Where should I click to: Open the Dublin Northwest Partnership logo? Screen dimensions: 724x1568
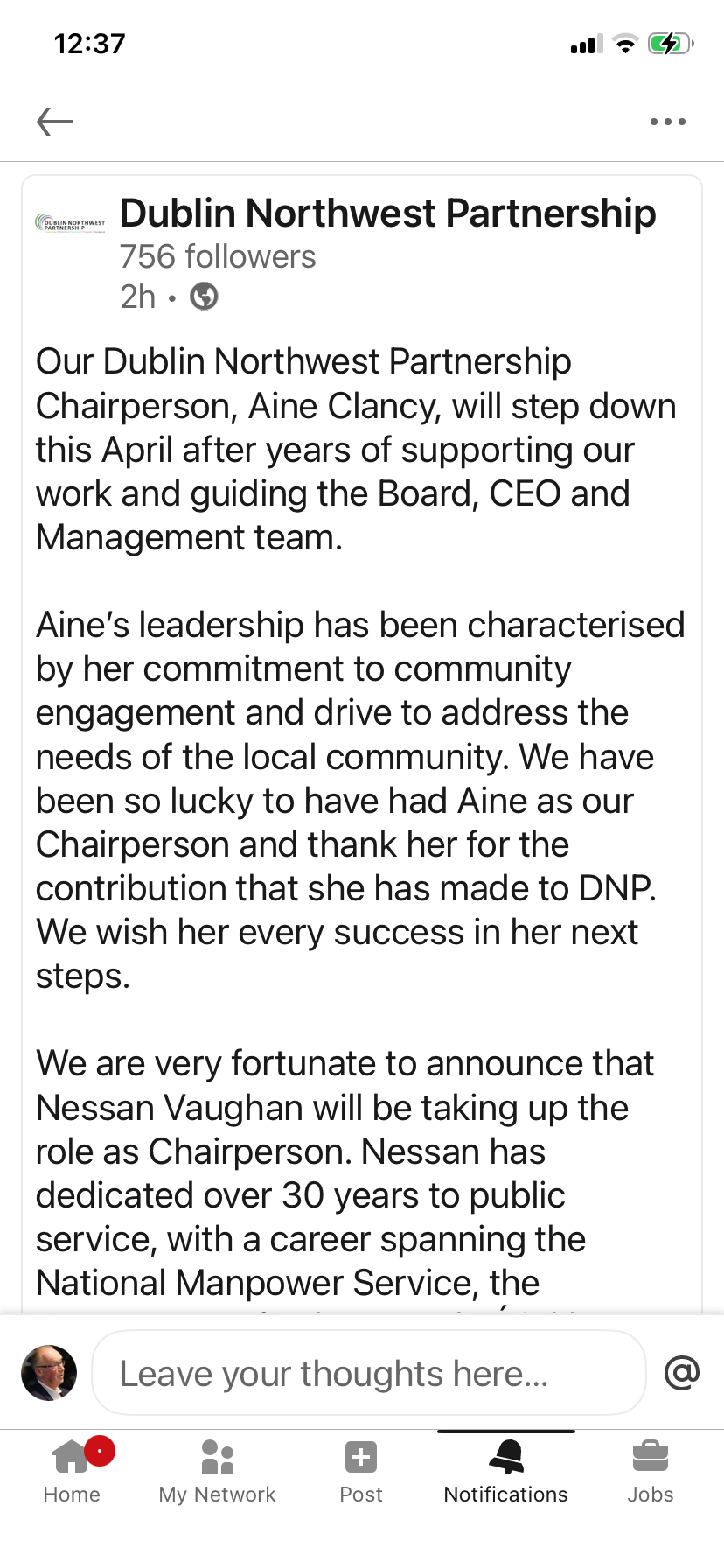tap(70, 224)
